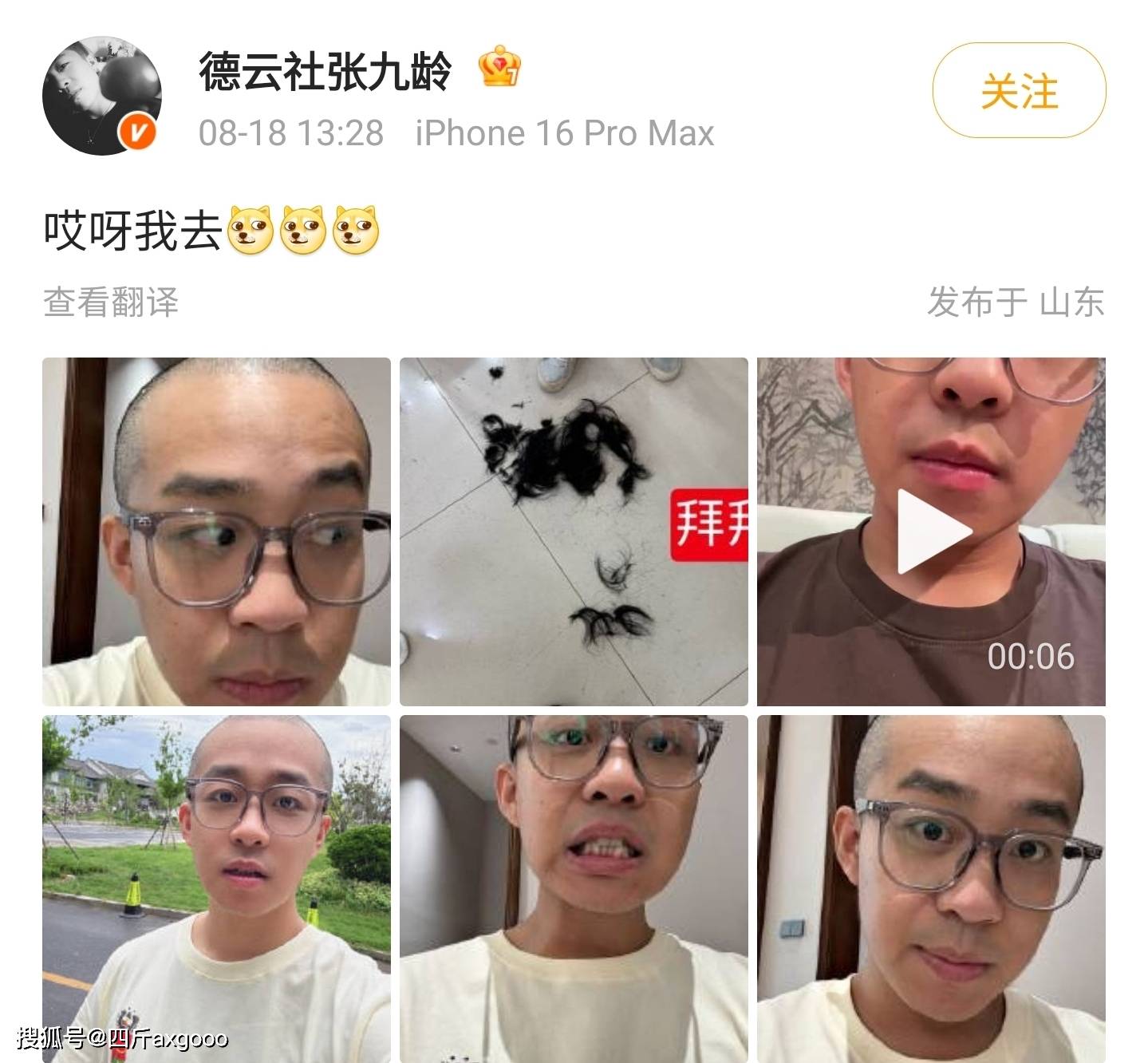The width and height of the screenshot is (1148, 1063).
Task: Play the 00:06 video clip
Action: (931, 531)
